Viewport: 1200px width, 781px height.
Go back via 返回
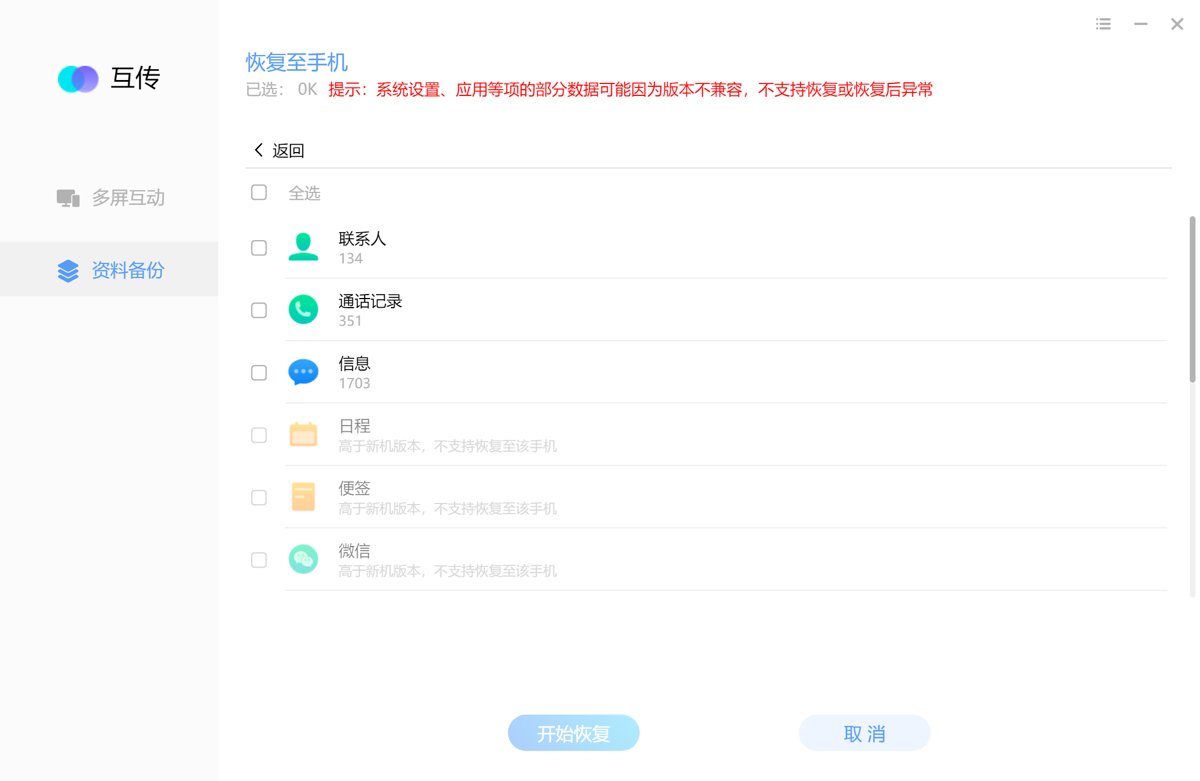(279, 151)
